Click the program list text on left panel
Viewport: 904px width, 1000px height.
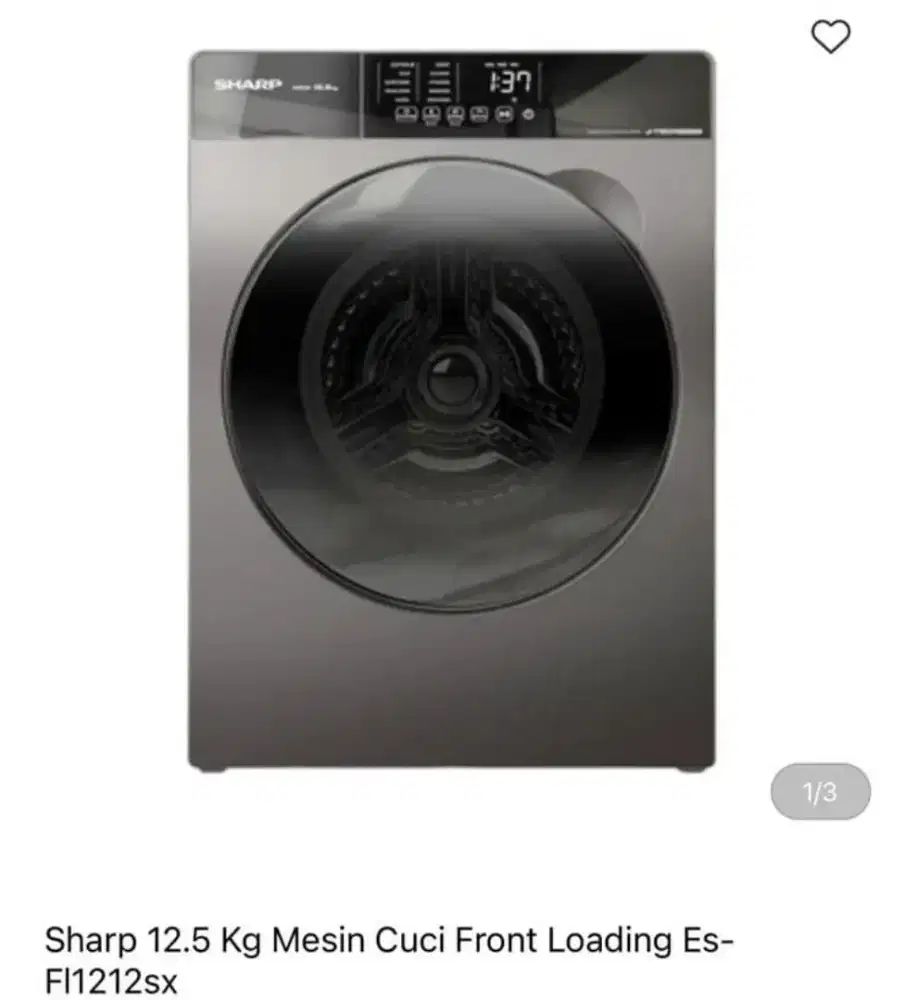point(402,82)
